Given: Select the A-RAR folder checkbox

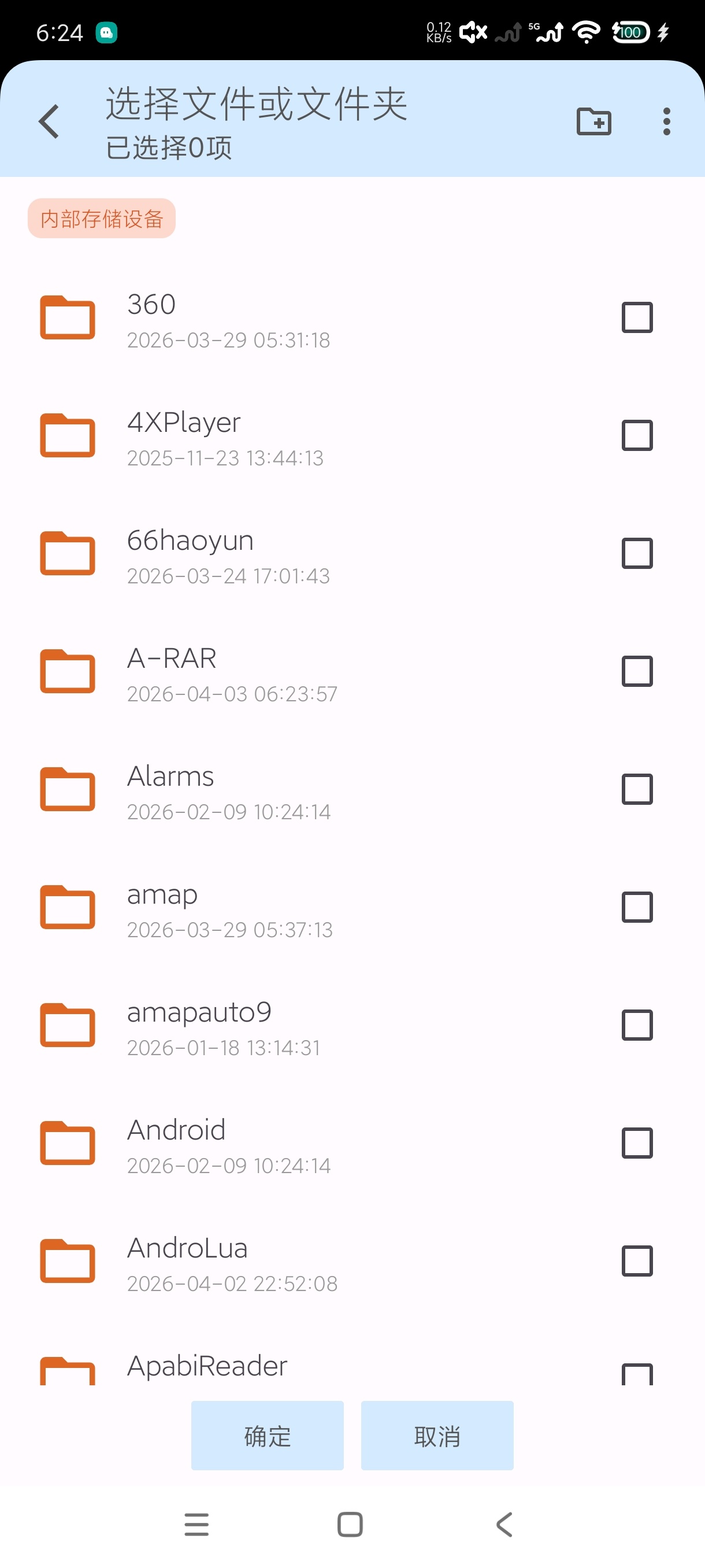Looking at the screenshot, I should click(x=637, y=671).
